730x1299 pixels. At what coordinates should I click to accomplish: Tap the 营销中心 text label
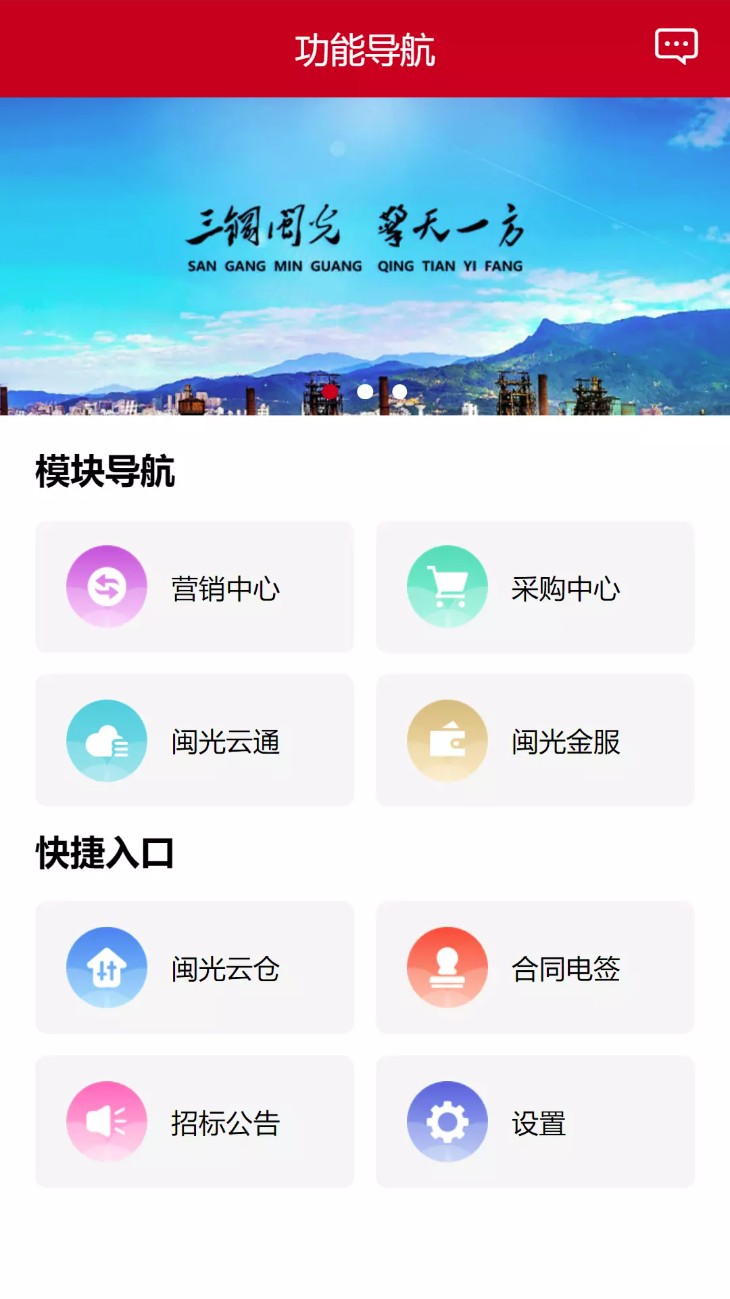pos(226,588)
